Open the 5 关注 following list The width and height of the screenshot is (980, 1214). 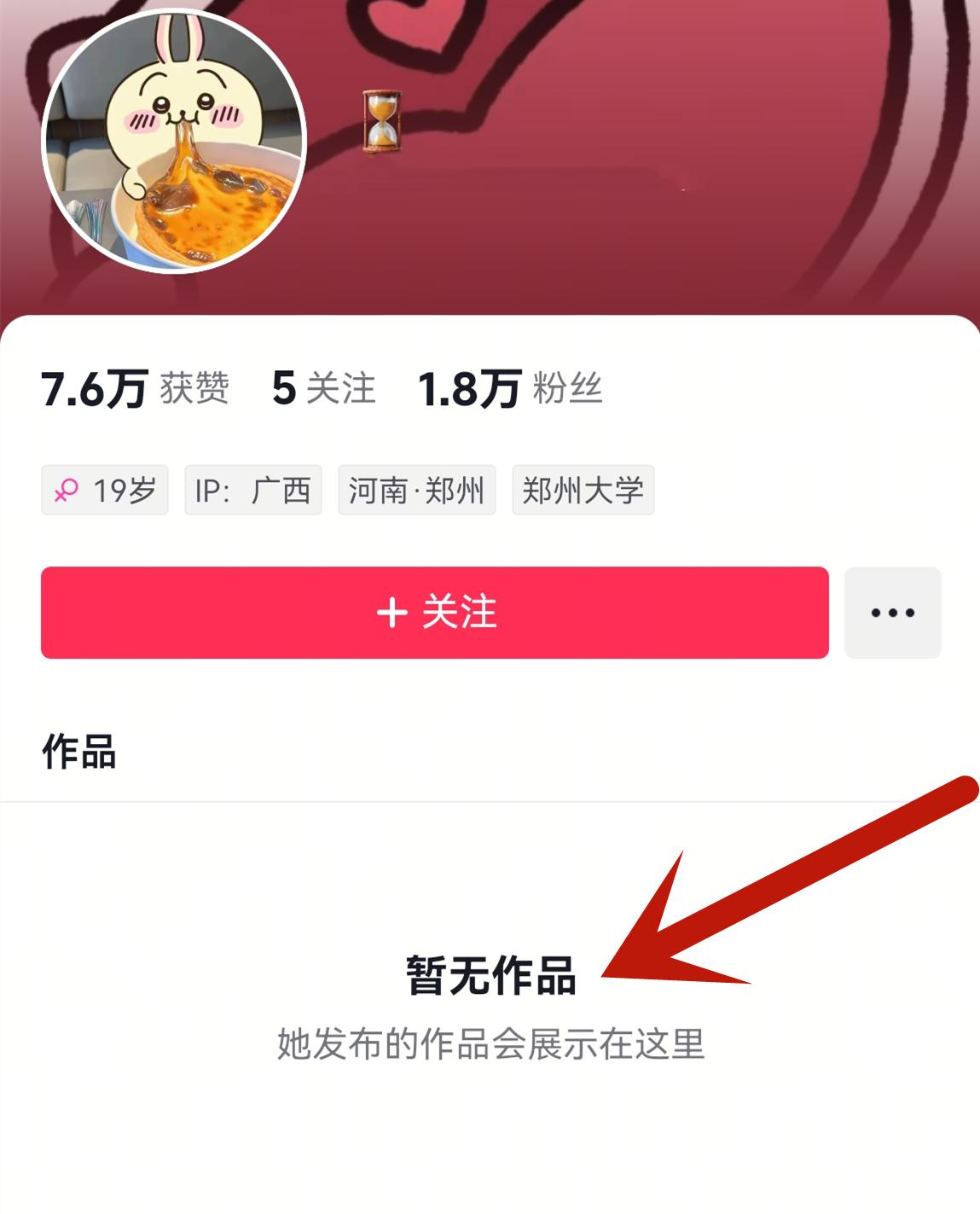323,389
